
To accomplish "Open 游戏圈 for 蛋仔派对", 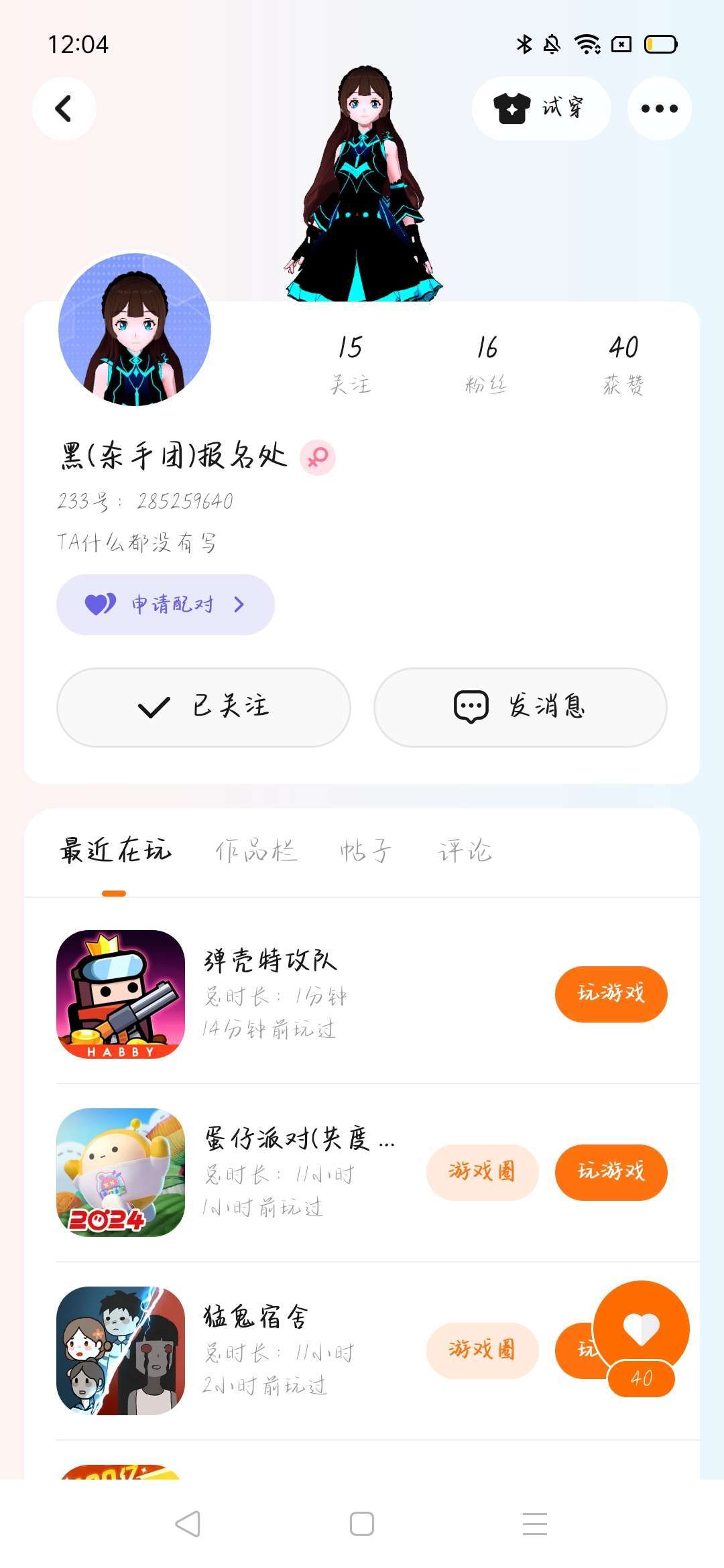I will click(482, 1172).
